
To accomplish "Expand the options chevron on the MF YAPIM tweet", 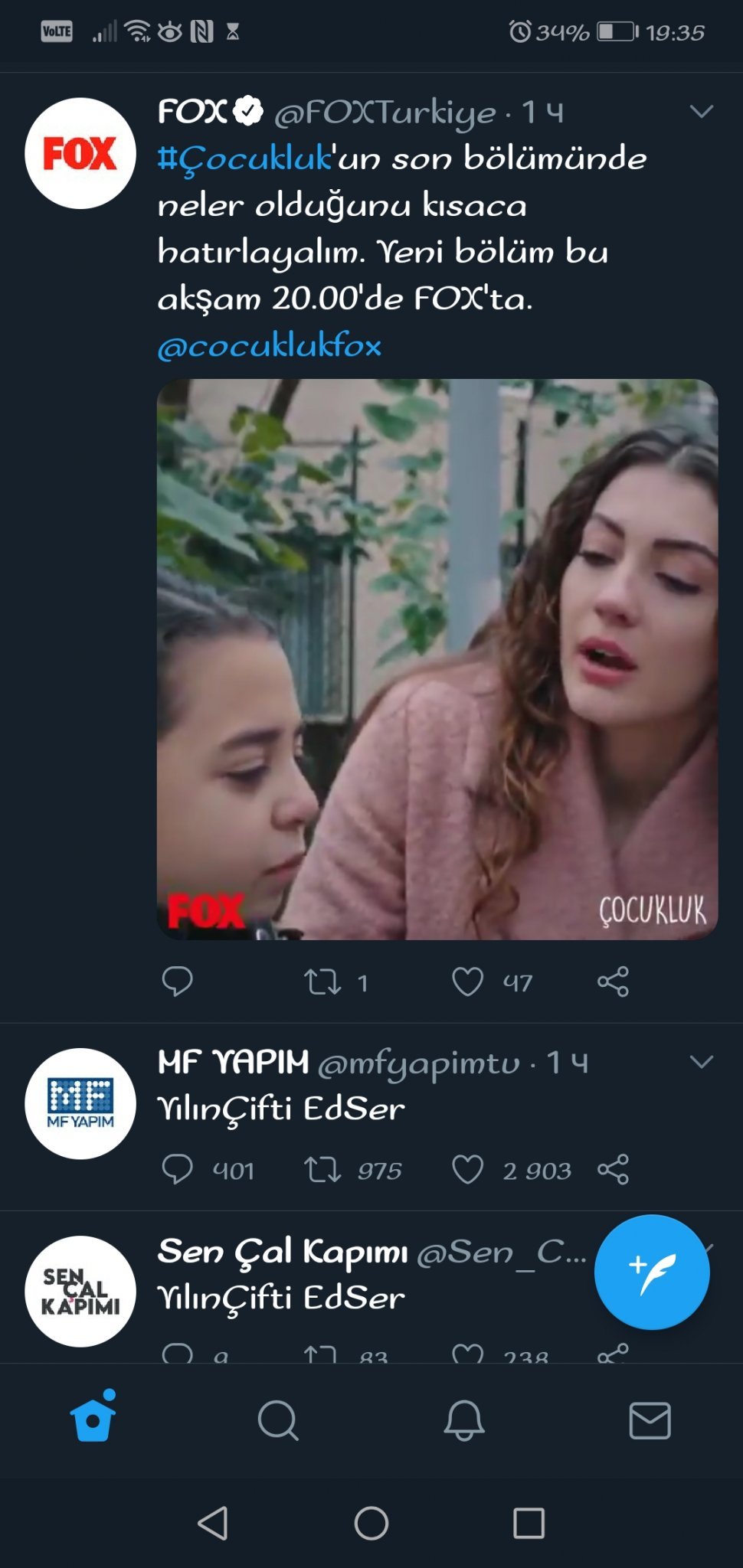I will point(701,1062).
